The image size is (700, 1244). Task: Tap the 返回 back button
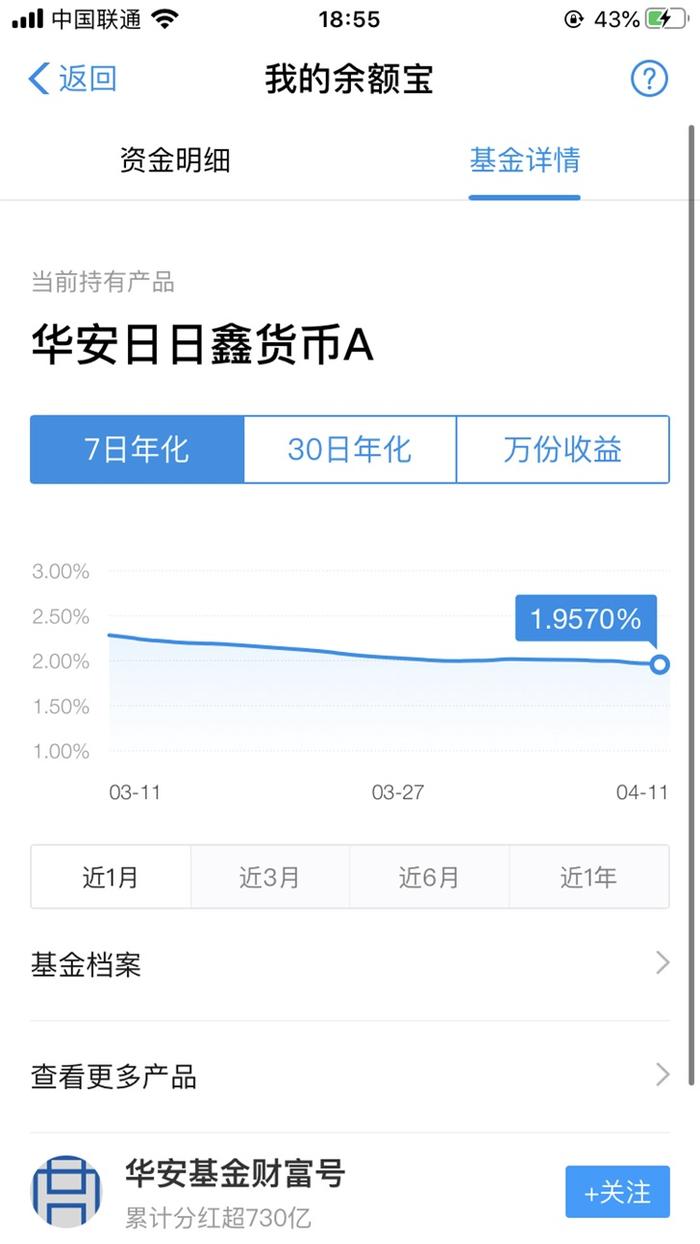click(x=73, y=79)
